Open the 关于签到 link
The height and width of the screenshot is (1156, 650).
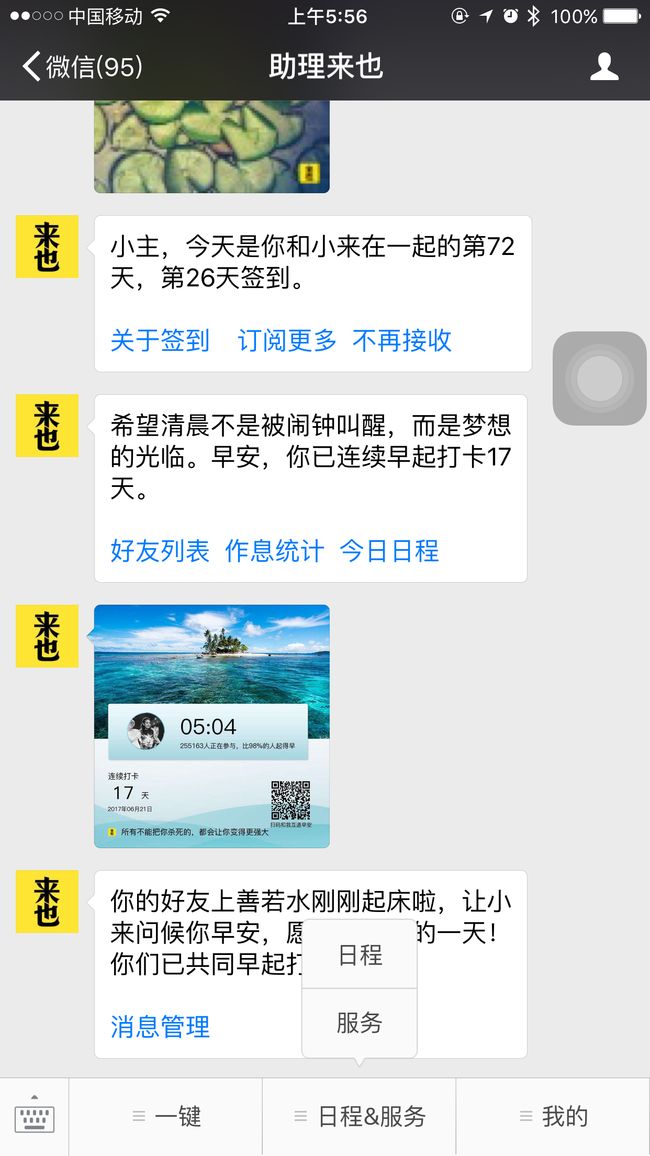coord(160,341)
